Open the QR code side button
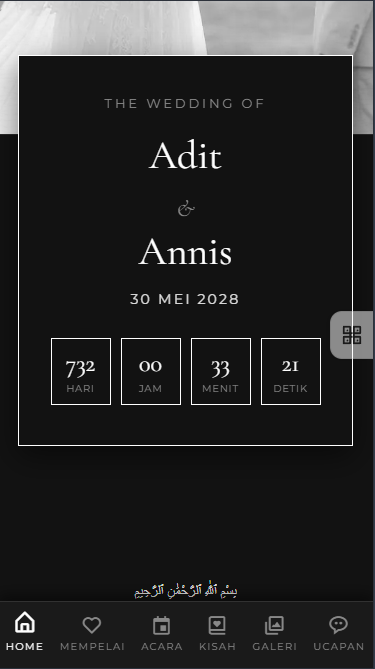 pyautogui.click(x=352, y=335)
